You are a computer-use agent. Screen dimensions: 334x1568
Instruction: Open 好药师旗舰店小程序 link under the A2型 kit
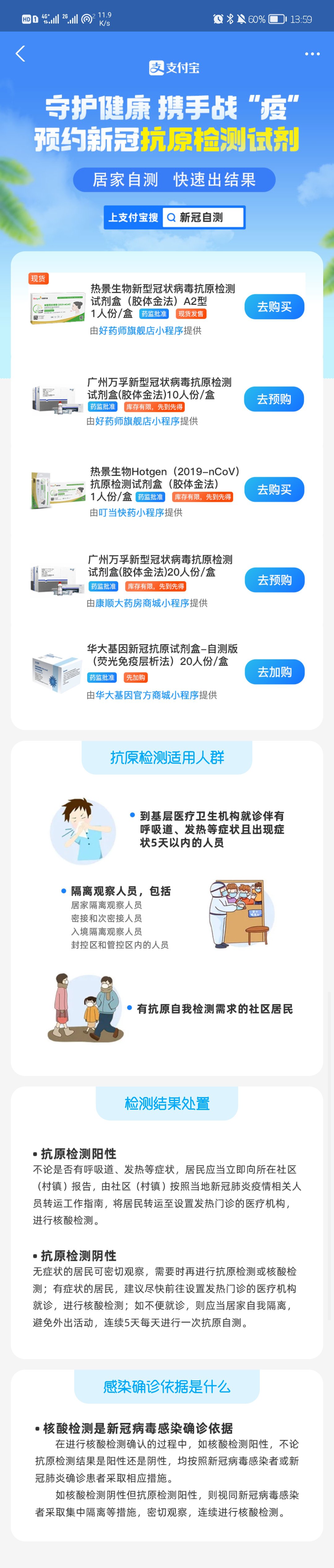[140, 330]
